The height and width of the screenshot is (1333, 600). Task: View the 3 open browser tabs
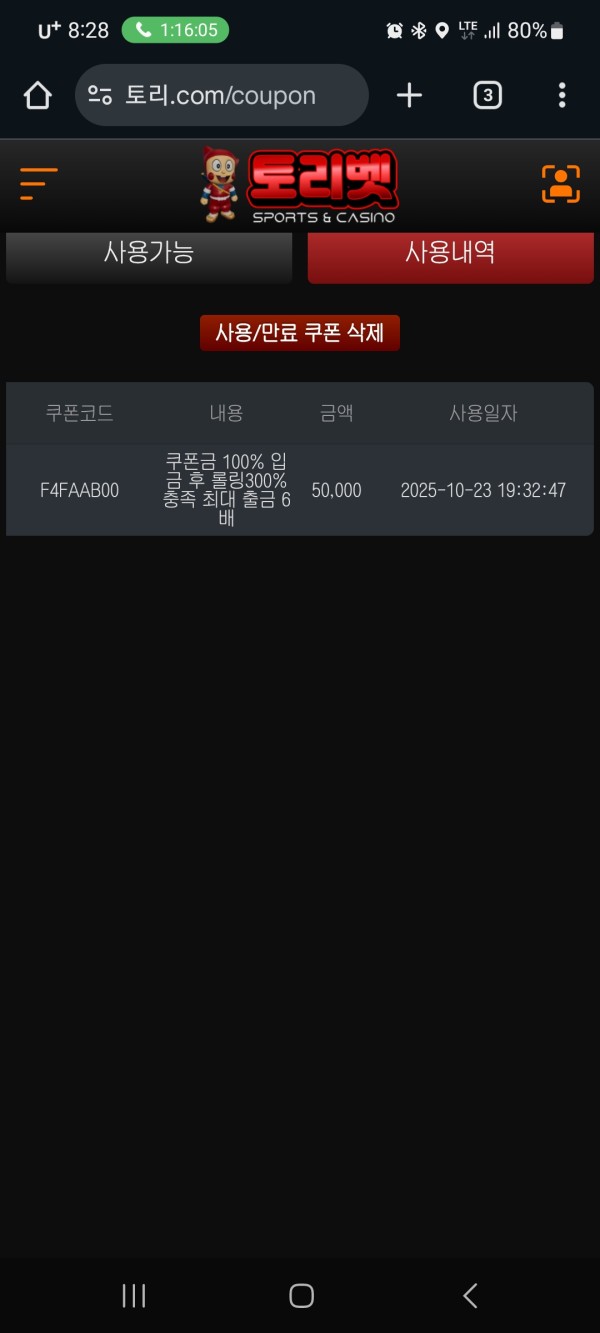click(x=487, y=96)
